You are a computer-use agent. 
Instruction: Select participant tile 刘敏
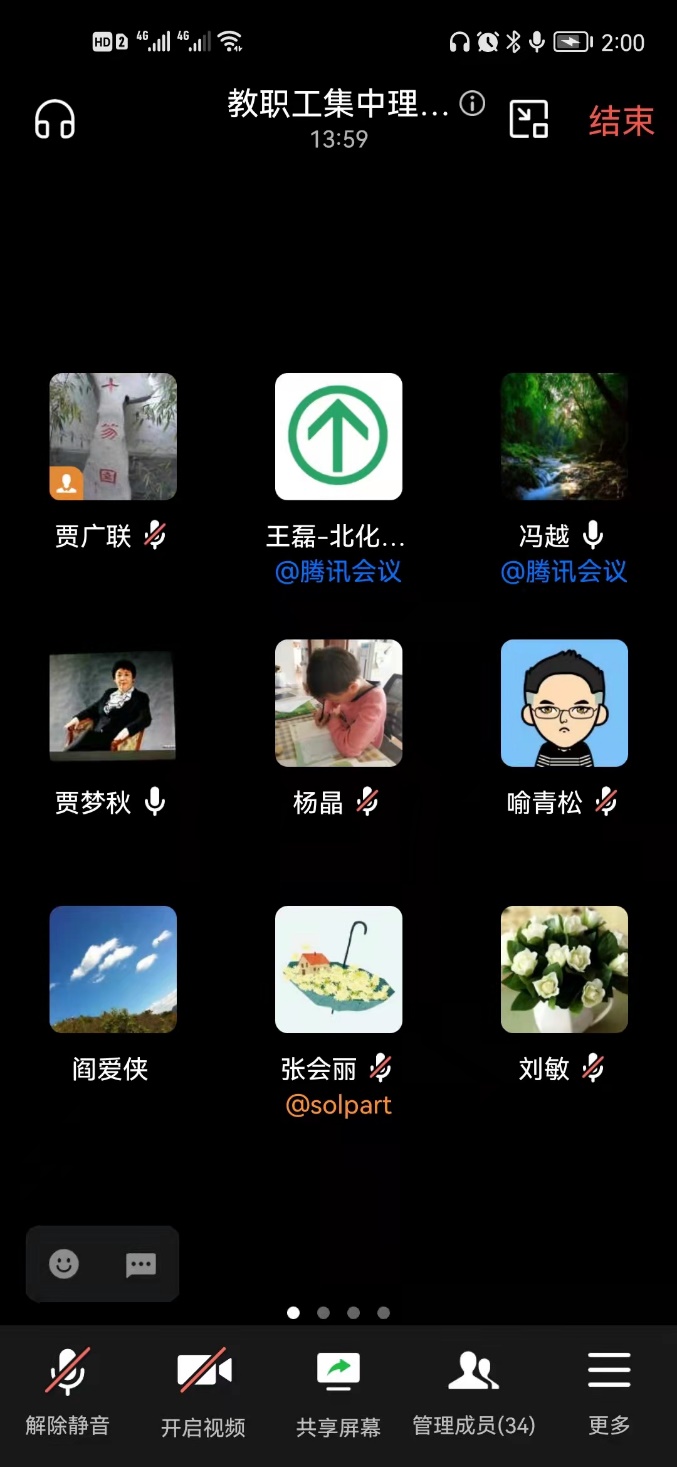coord(564,969)
